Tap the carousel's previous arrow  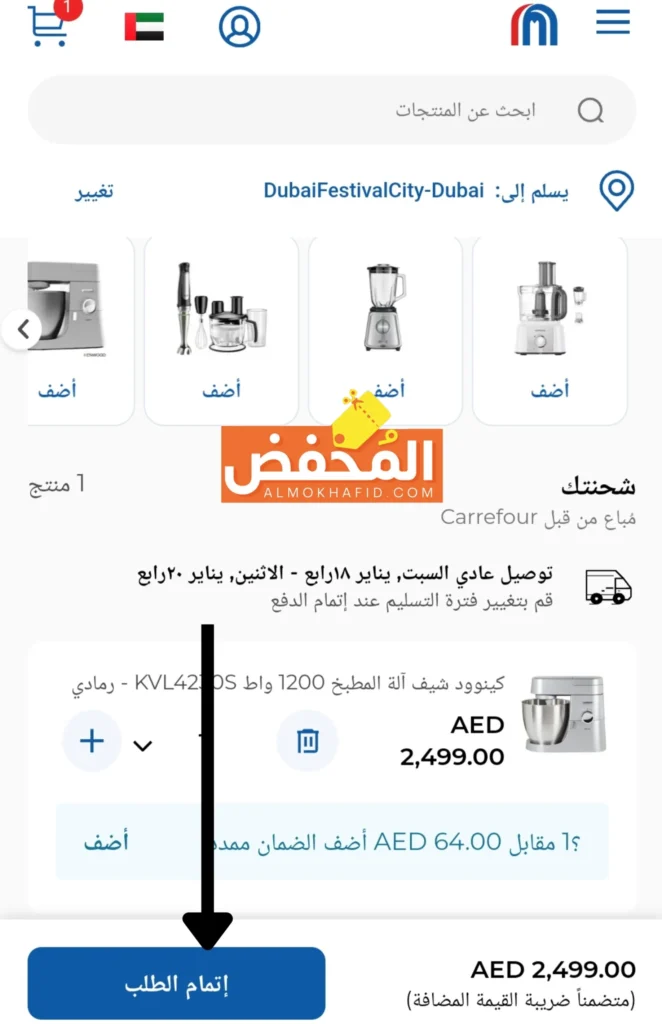[22, 328]
